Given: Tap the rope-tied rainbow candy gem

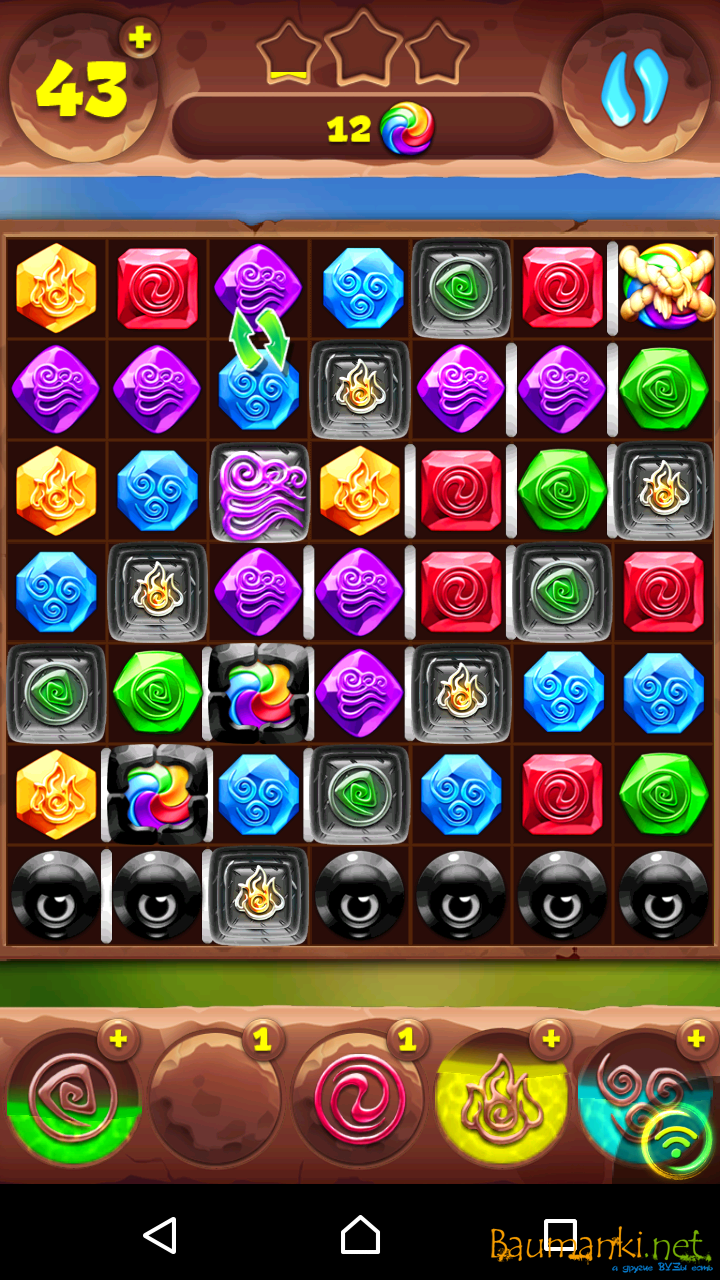Looking at the screenshot, I should pos(666,285).
